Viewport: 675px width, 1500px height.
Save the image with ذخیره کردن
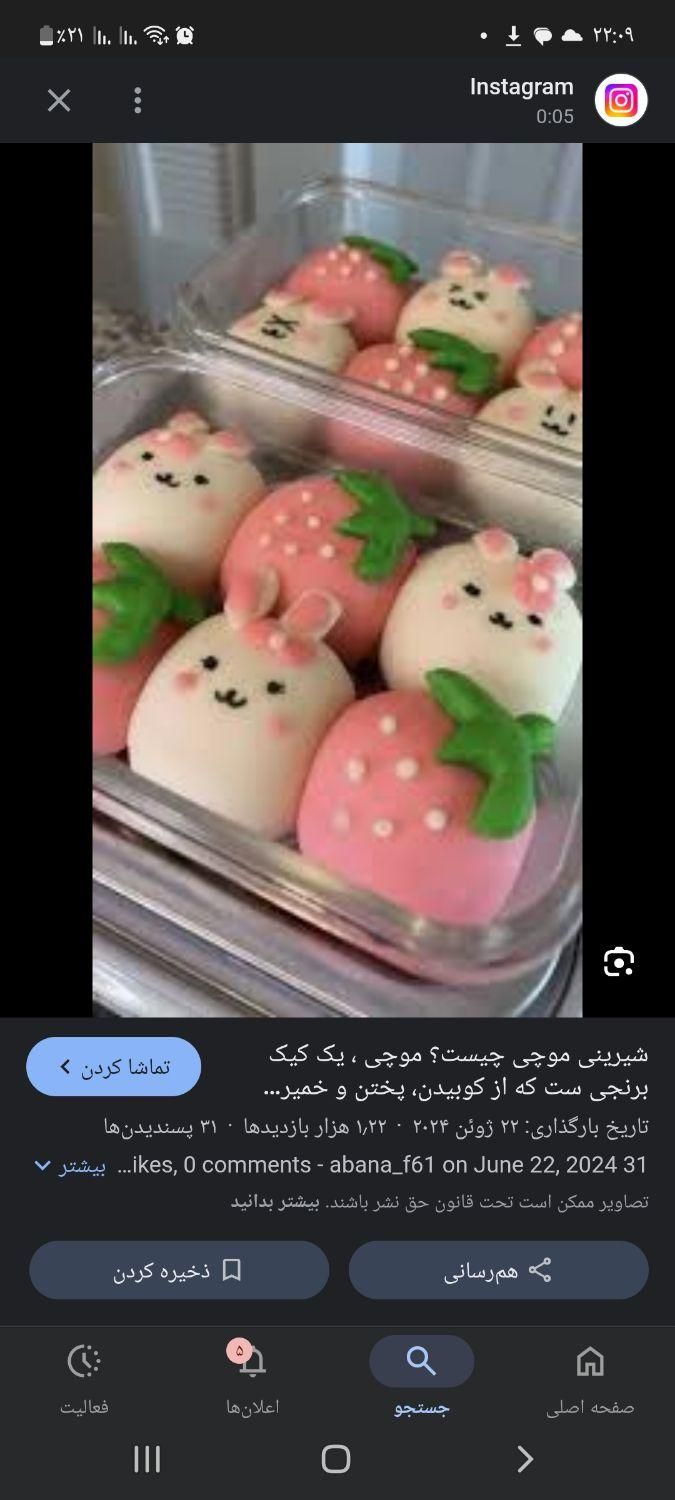[179, 1270]
